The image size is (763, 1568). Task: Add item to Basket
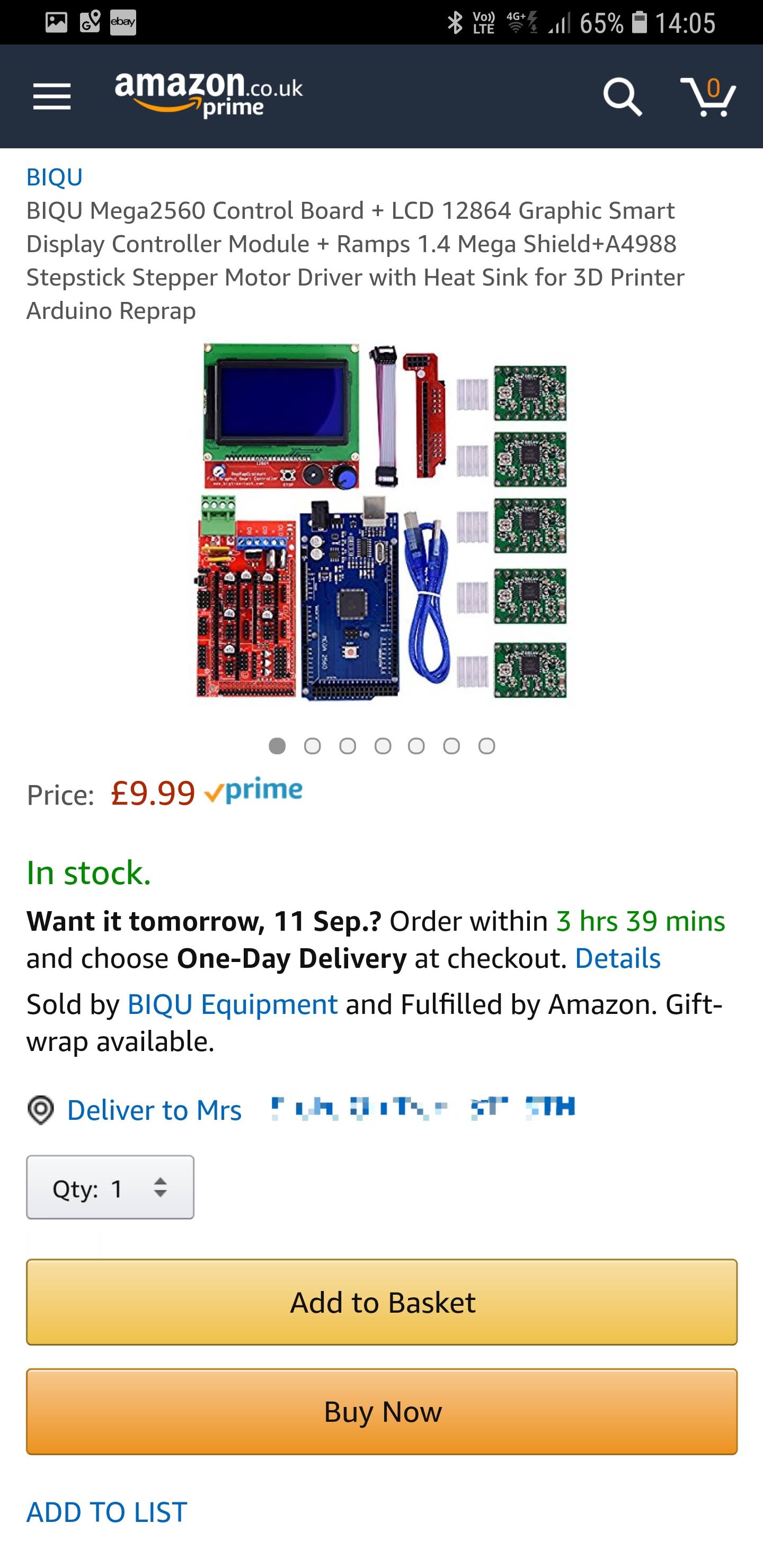382,1302
